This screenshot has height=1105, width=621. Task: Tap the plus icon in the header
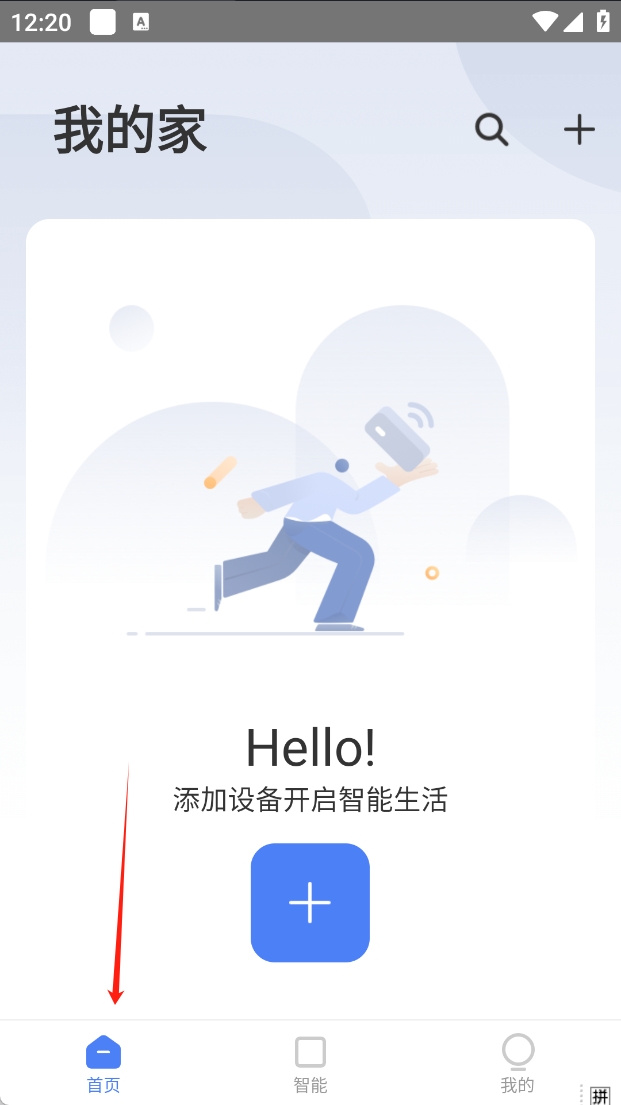(x=579, y=130)
